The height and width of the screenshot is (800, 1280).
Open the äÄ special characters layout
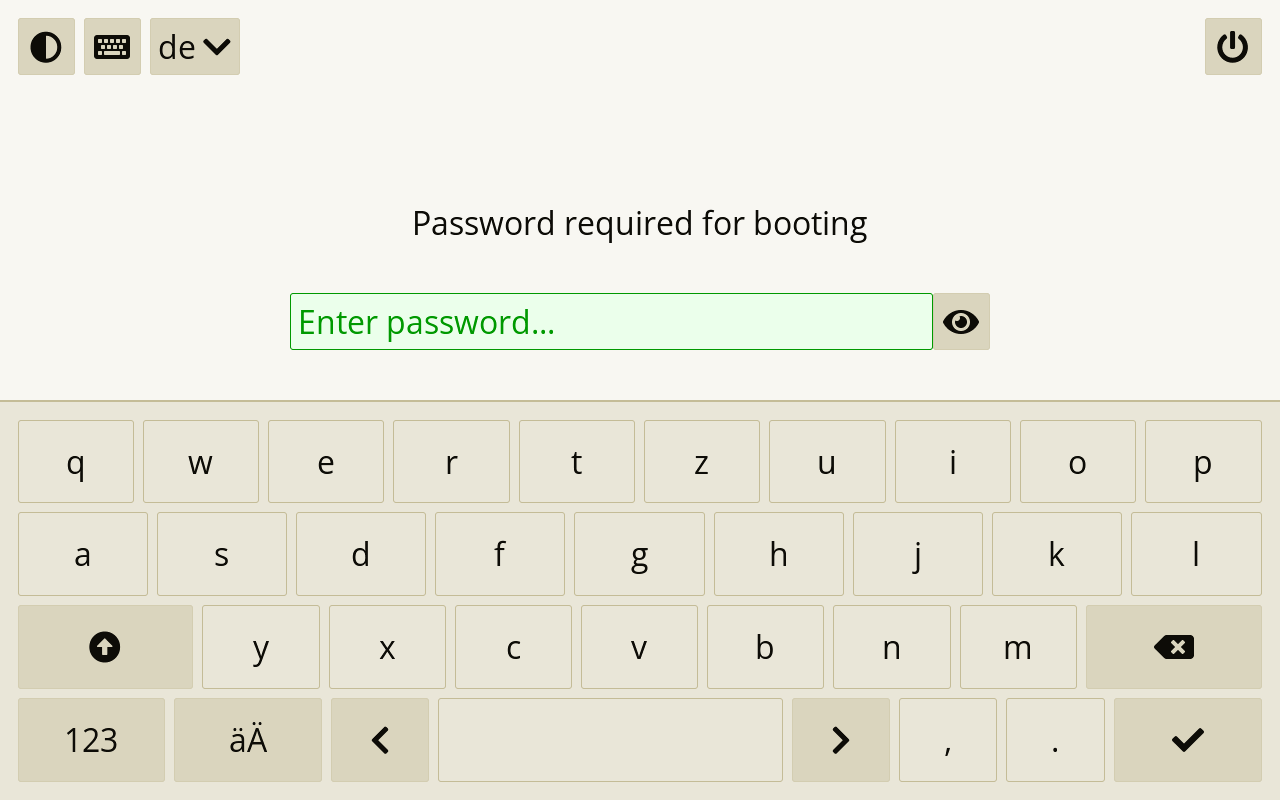tap(248, 740)
